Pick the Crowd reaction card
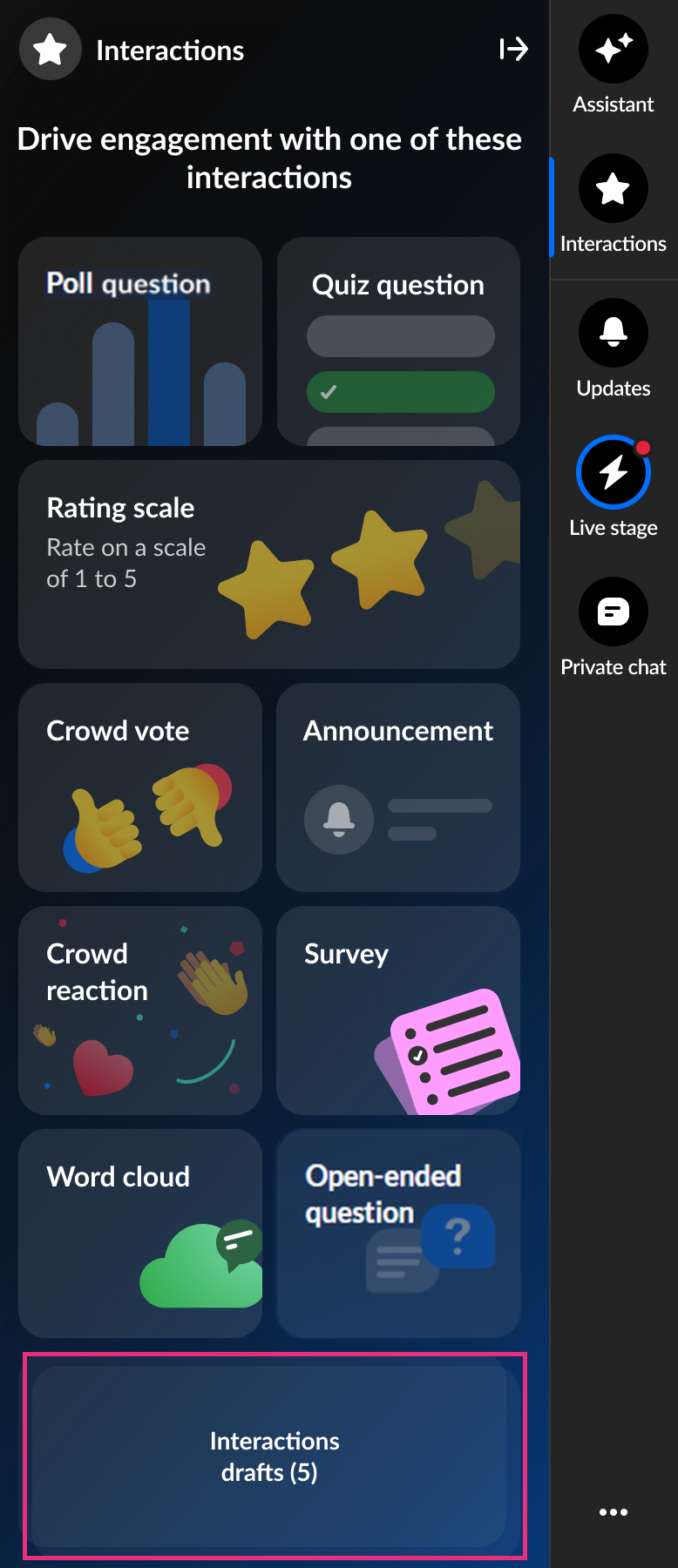Screen dimensions: 678x1568 coord(140,1010)
